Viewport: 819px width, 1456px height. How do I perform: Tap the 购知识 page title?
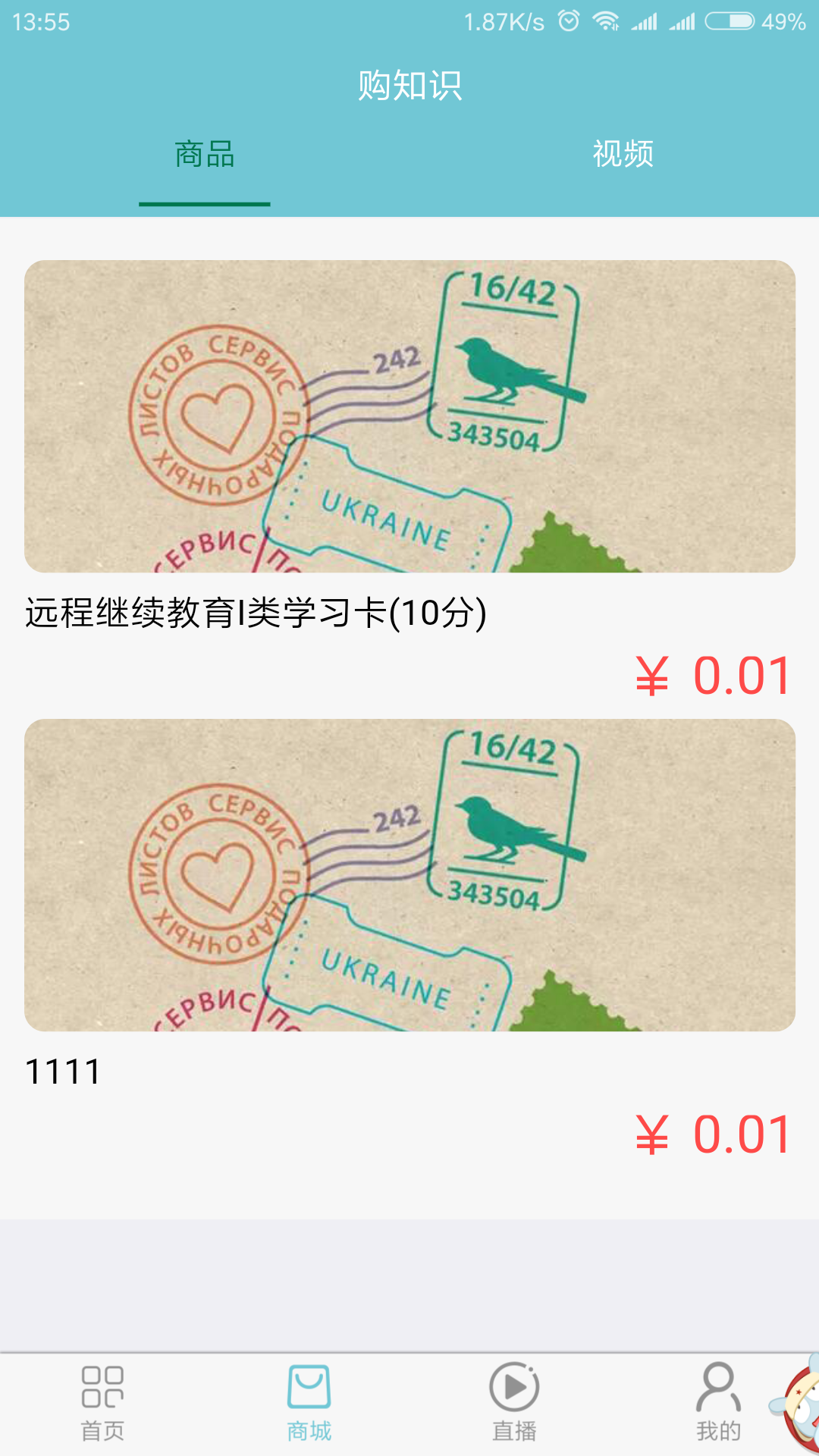click(409, 86)
